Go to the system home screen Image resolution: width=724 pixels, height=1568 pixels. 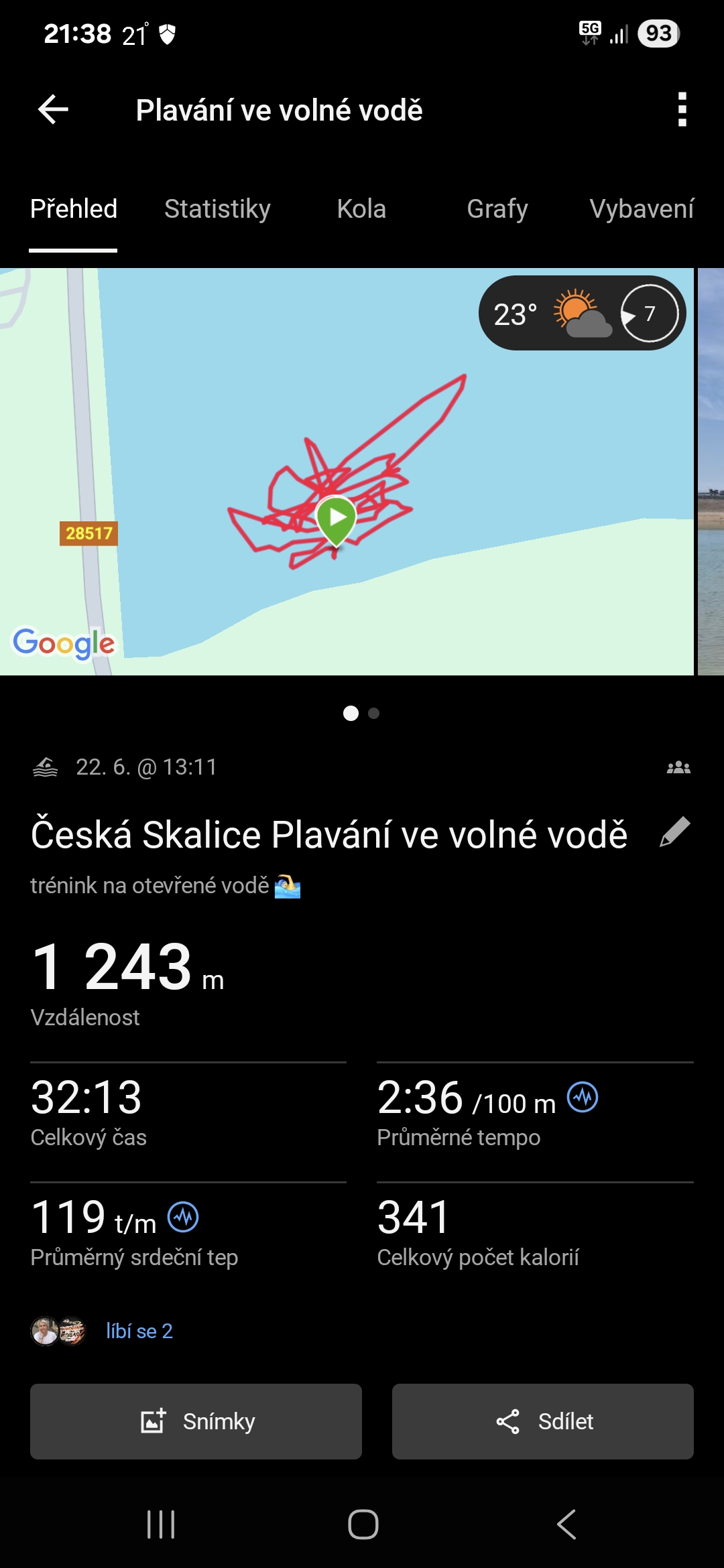[x=363, y=1524]
